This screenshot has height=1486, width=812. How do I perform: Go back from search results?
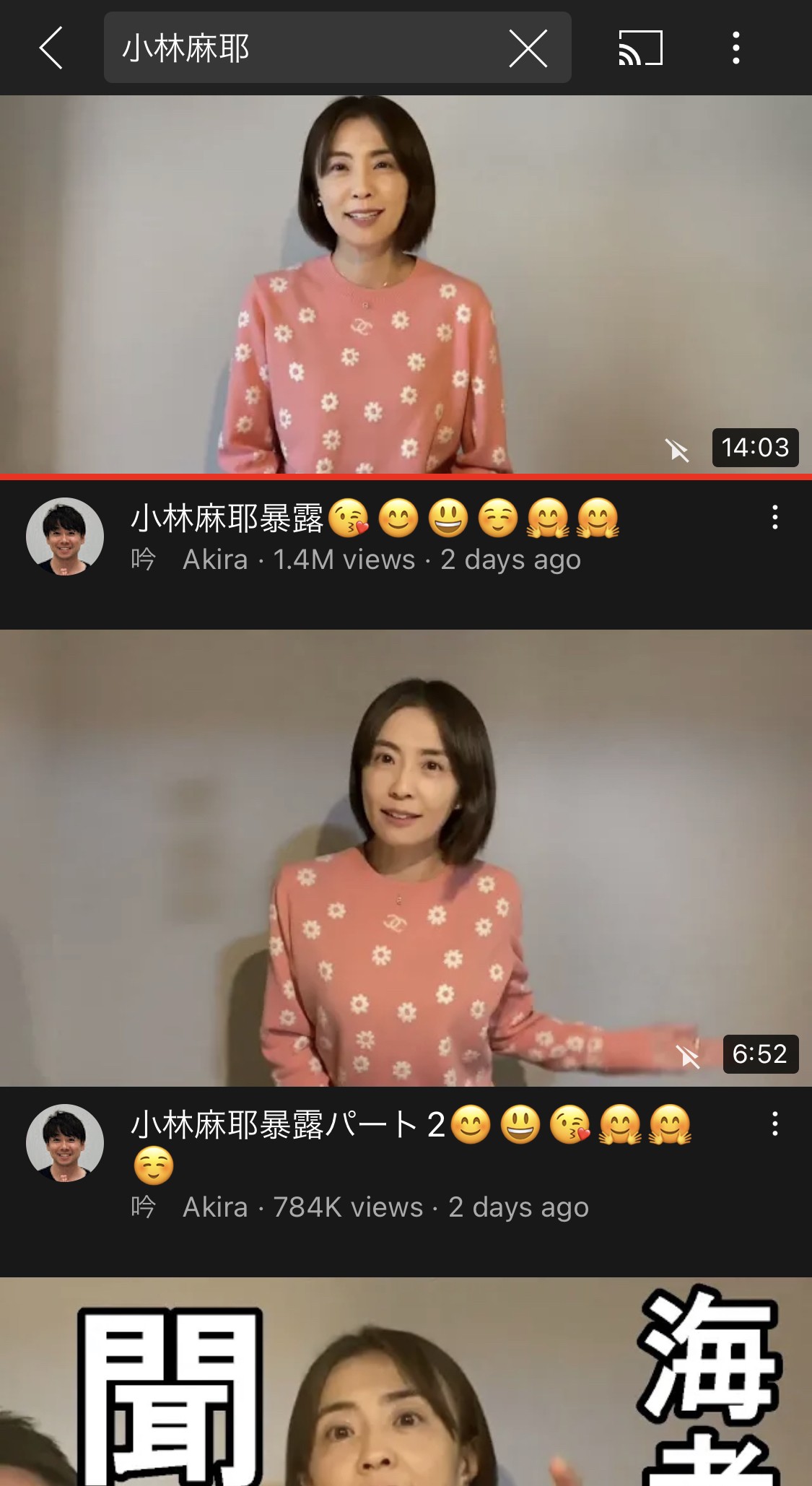(51, 48)
